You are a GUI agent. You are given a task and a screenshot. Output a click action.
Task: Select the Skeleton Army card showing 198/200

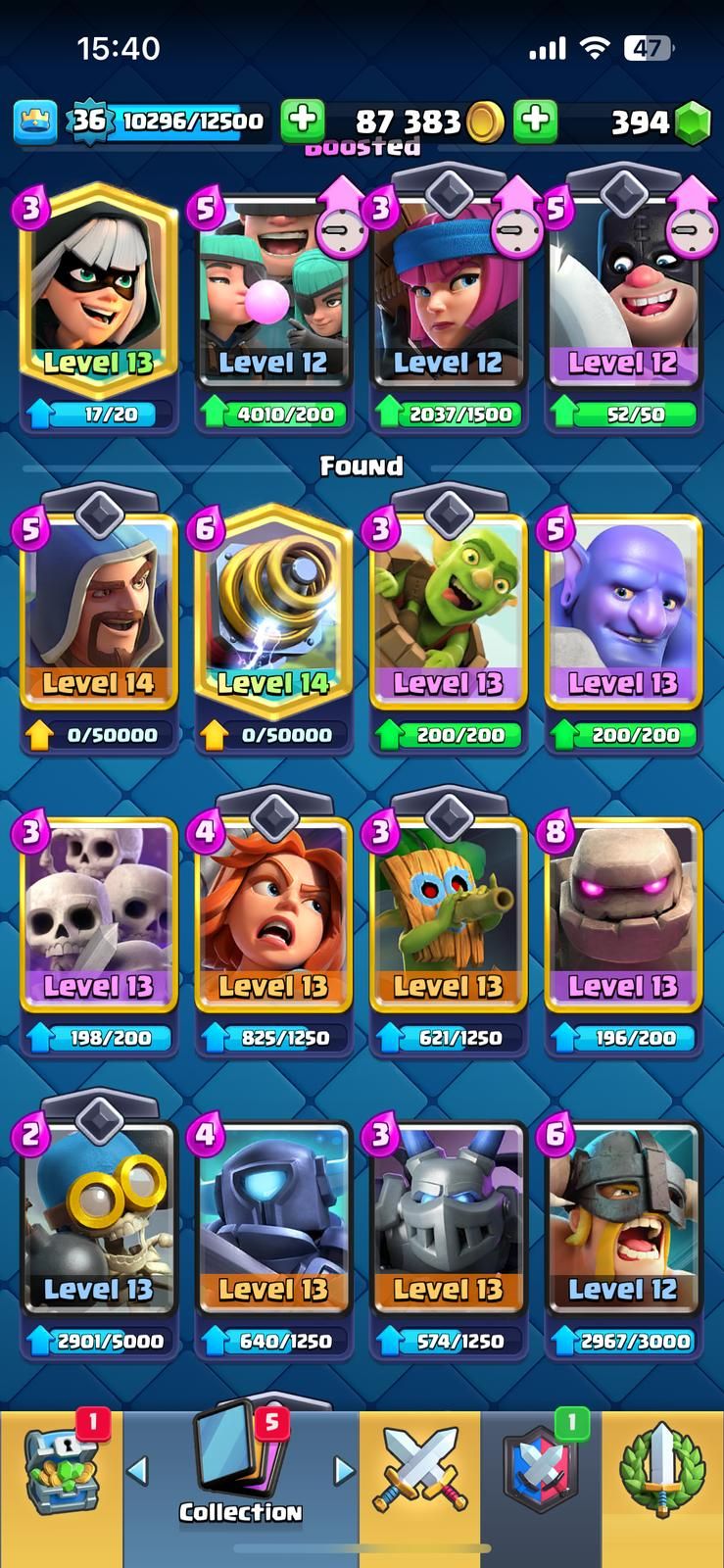coord(98,933)
